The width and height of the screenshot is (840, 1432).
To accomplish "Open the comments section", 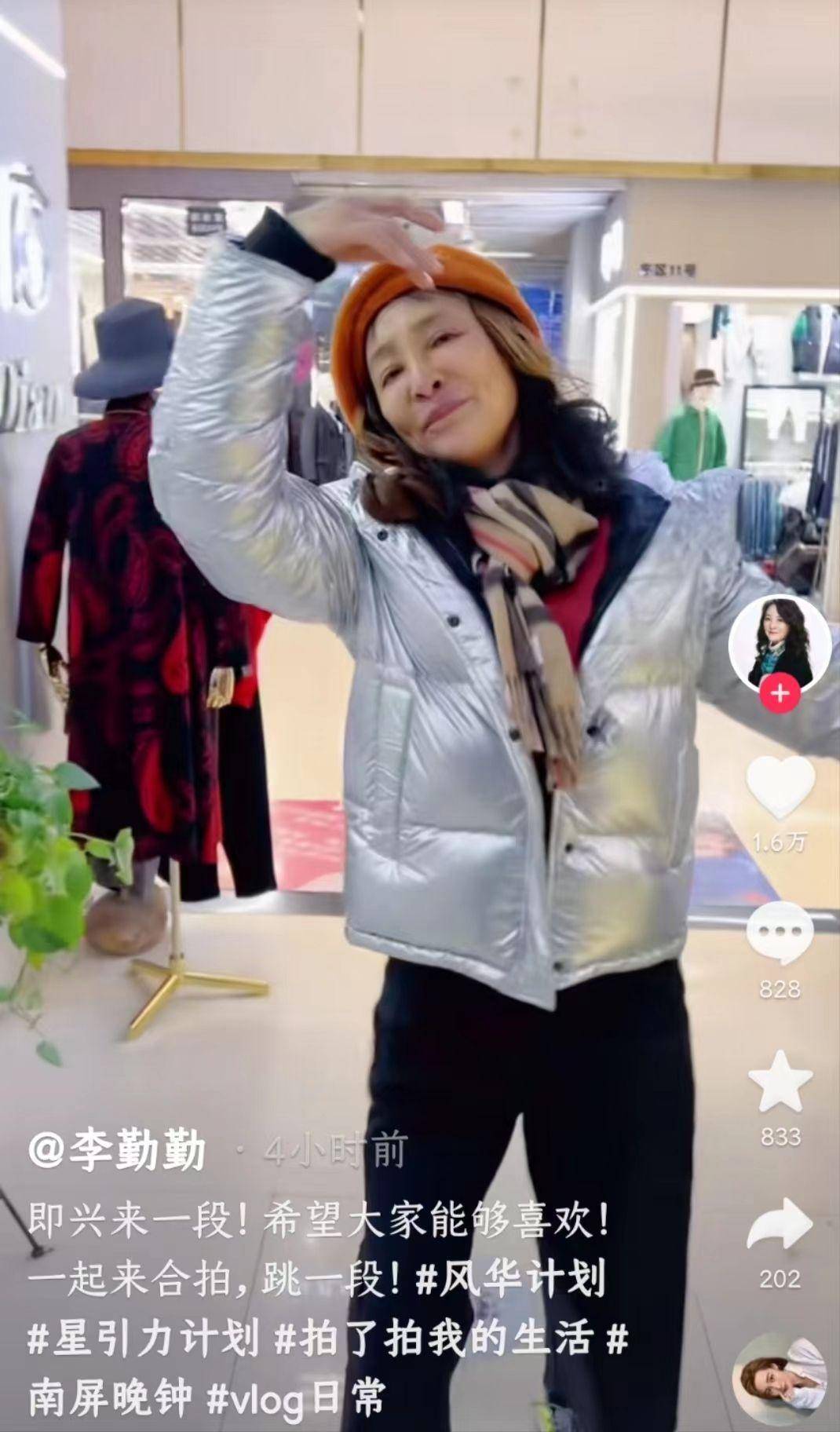I will click(x=780, y=934).
